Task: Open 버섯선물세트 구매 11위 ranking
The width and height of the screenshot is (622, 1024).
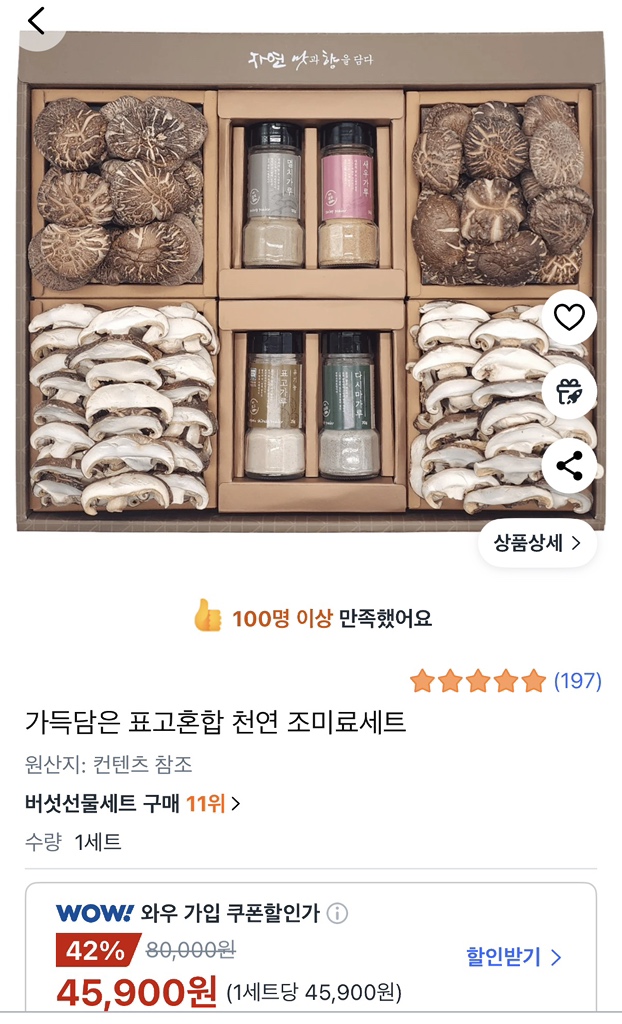Action: [132, 803]
